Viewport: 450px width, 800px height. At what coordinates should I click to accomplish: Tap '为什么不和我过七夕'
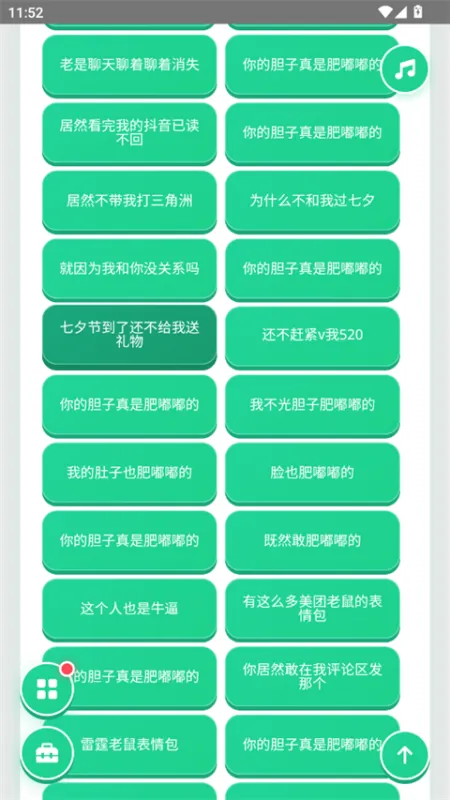point(312,201)
